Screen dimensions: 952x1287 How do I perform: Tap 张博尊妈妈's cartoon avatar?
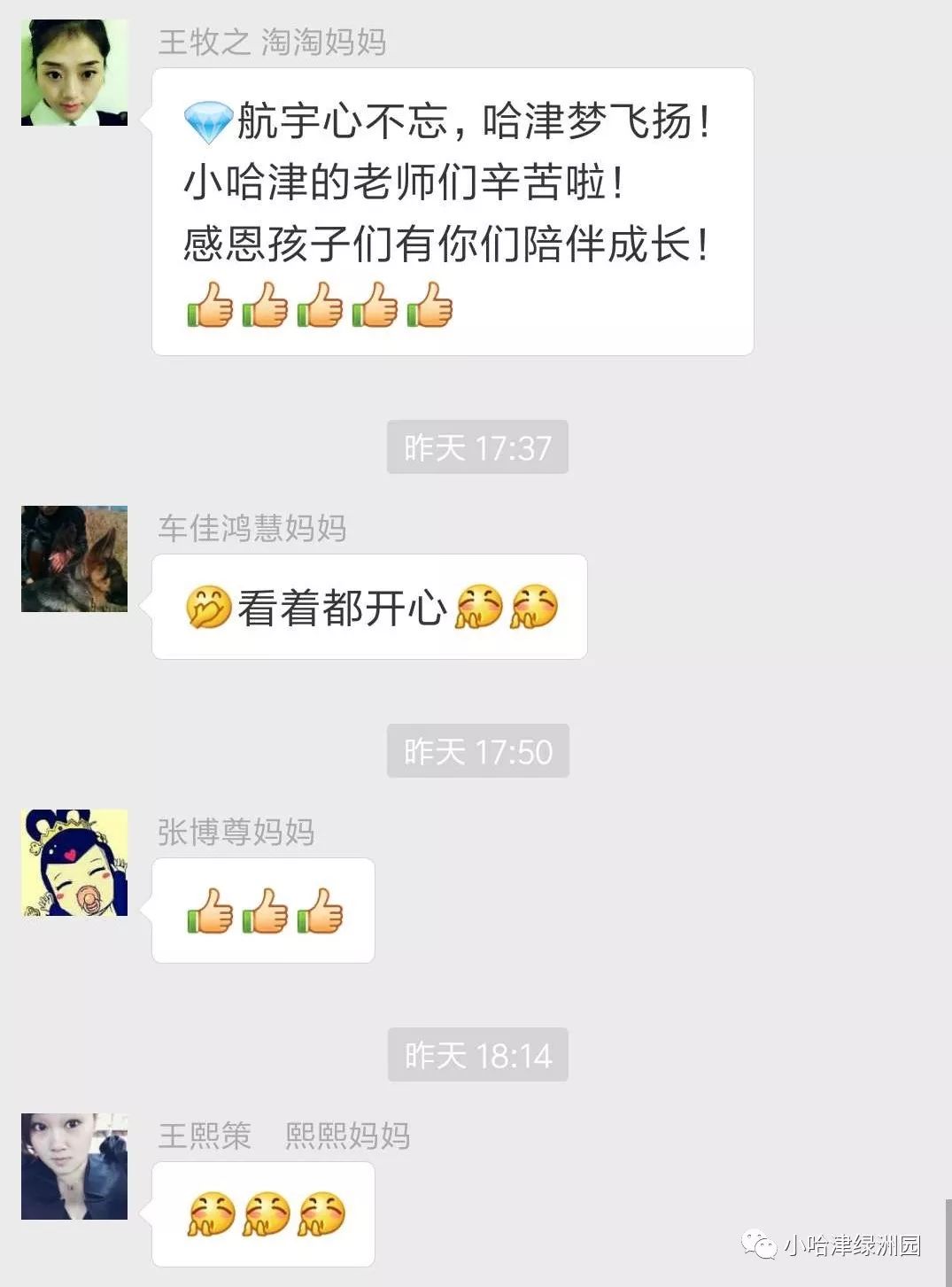(74, 863)
